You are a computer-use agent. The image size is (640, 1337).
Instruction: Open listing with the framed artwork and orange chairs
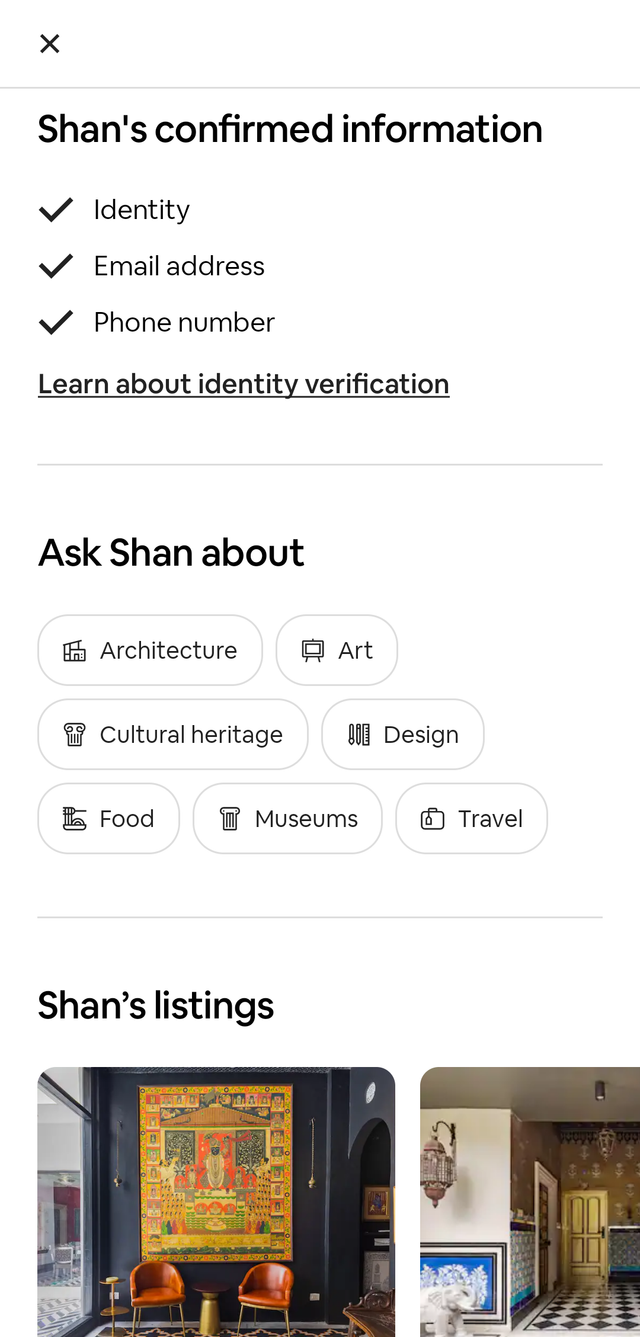coord(216,1200)
